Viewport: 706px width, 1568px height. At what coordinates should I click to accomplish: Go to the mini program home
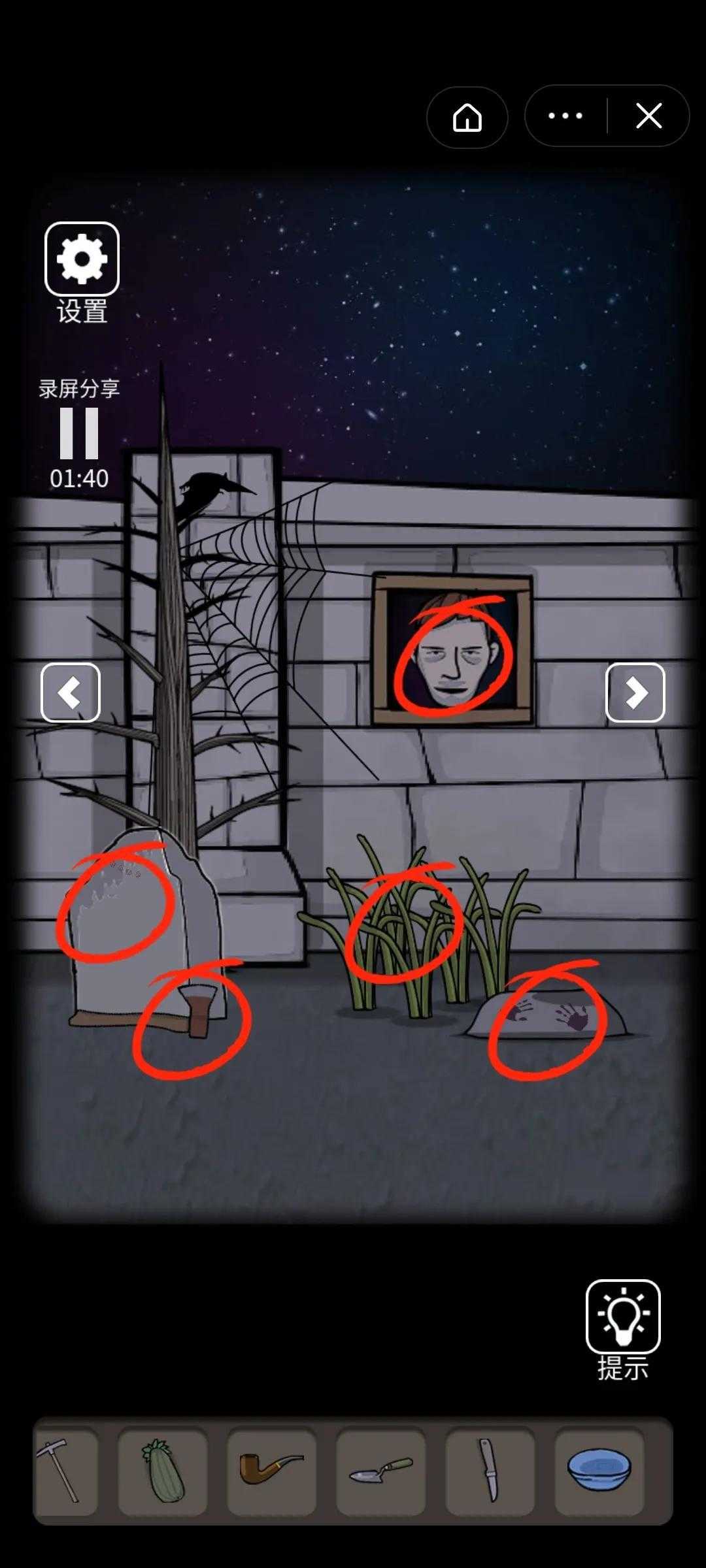point(467,118)
